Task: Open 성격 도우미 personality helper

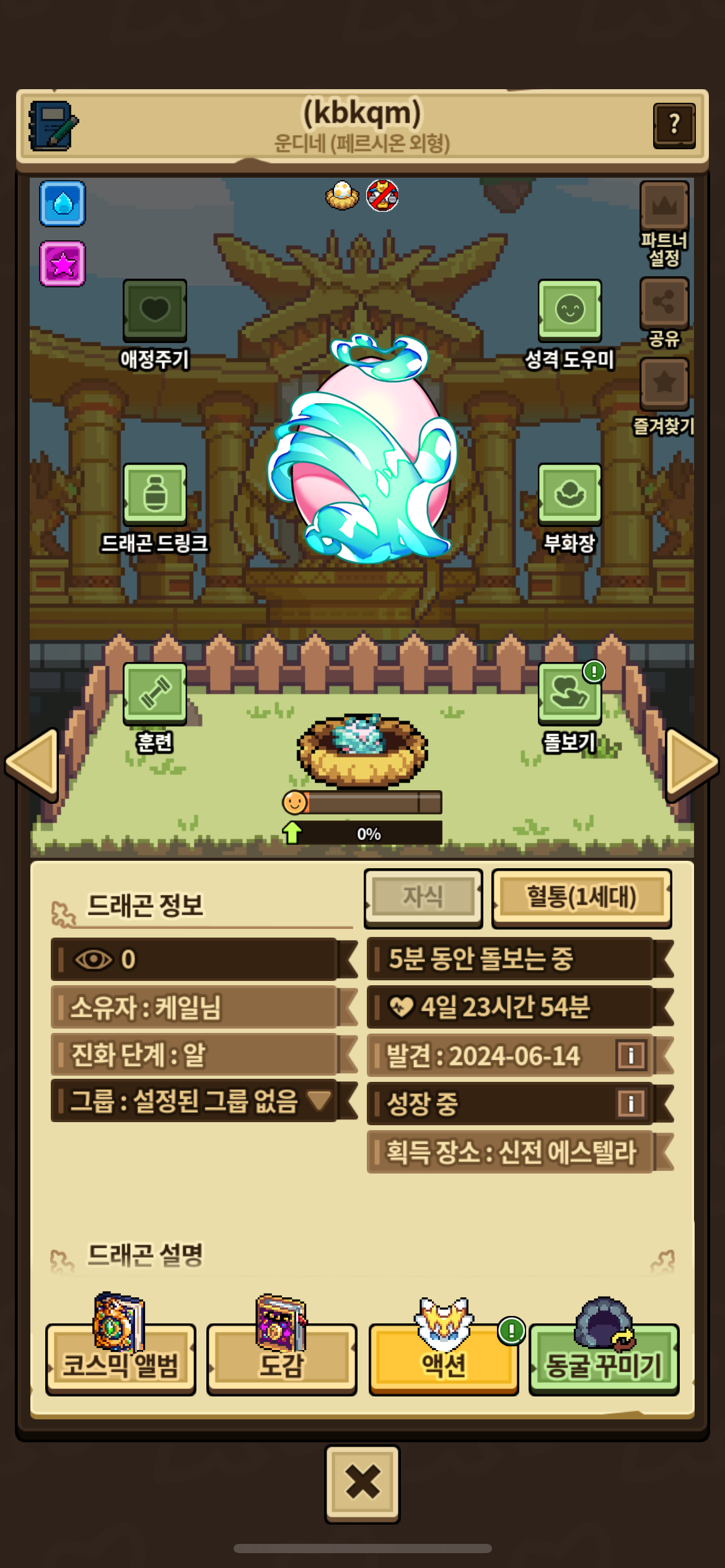Action: tap(569, 310)
